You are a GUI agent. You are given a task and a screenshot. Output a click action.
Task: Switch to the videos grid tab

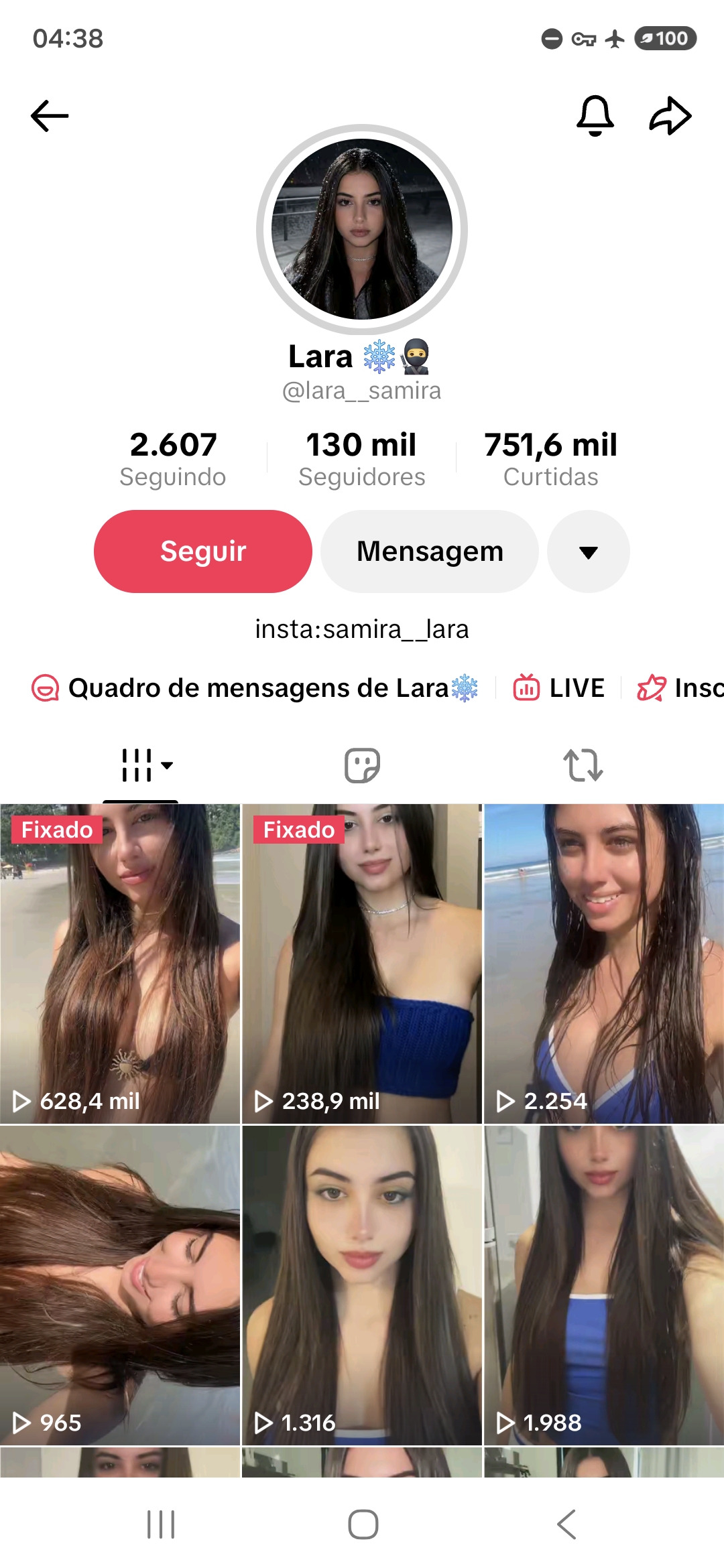[x=141, y=765]
